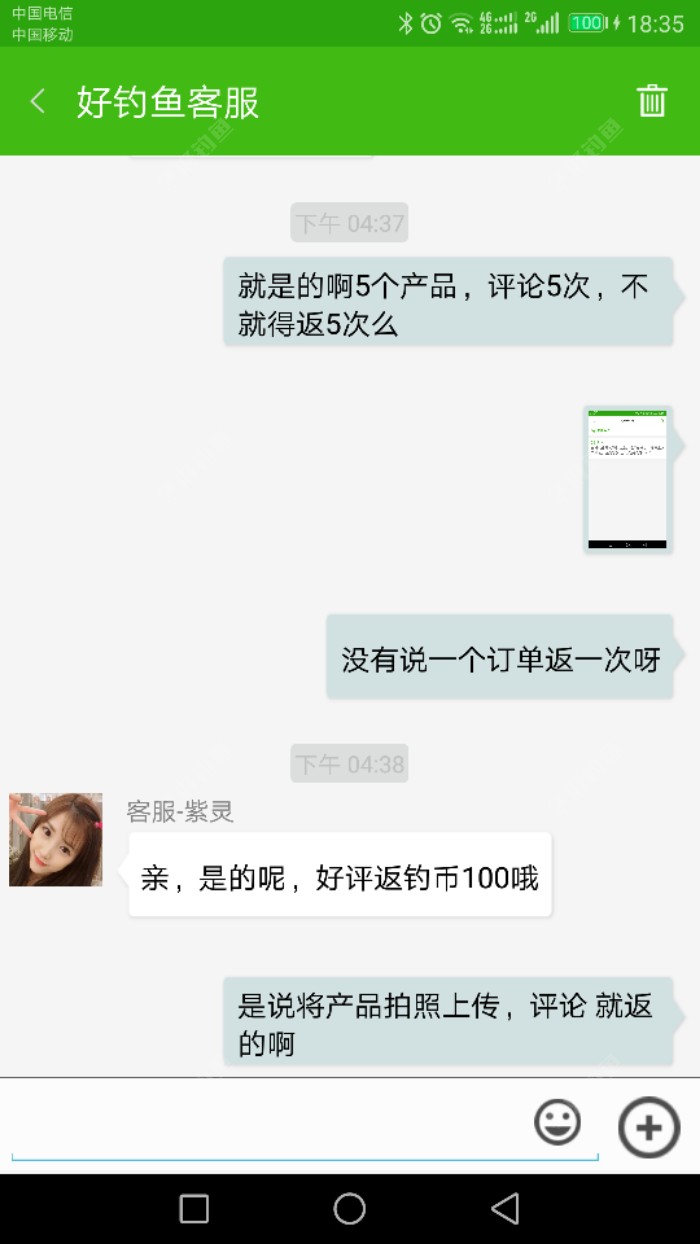The image size is (700, 1244).
Task: View 客服-紫灵's avatar profile
Action: (56, 840)
